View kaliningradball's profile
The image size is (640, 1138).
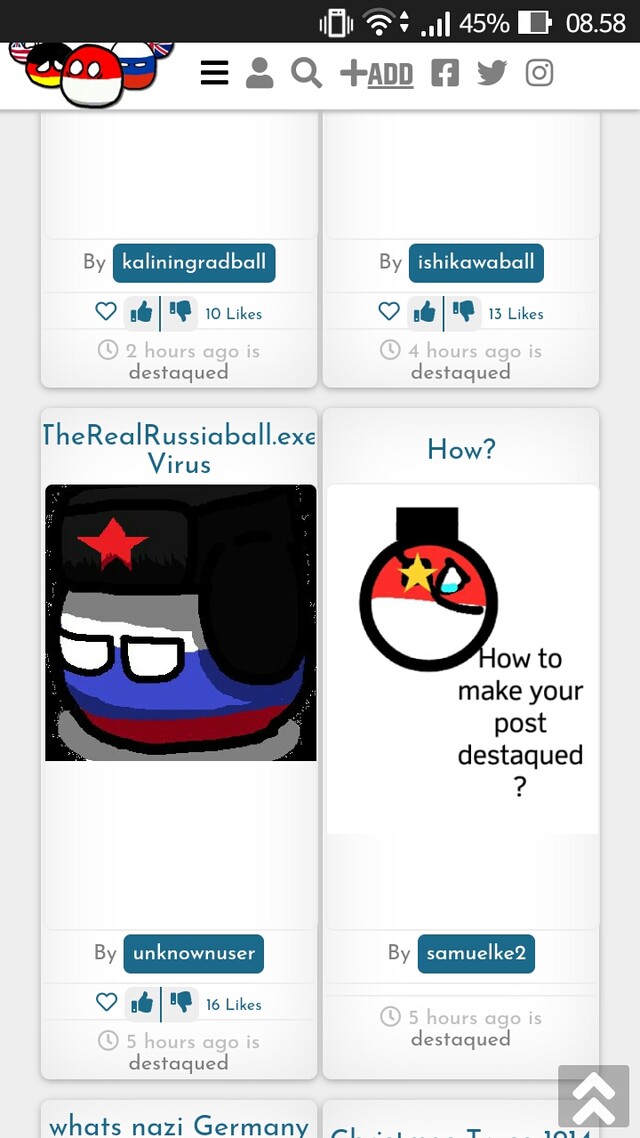194,263
